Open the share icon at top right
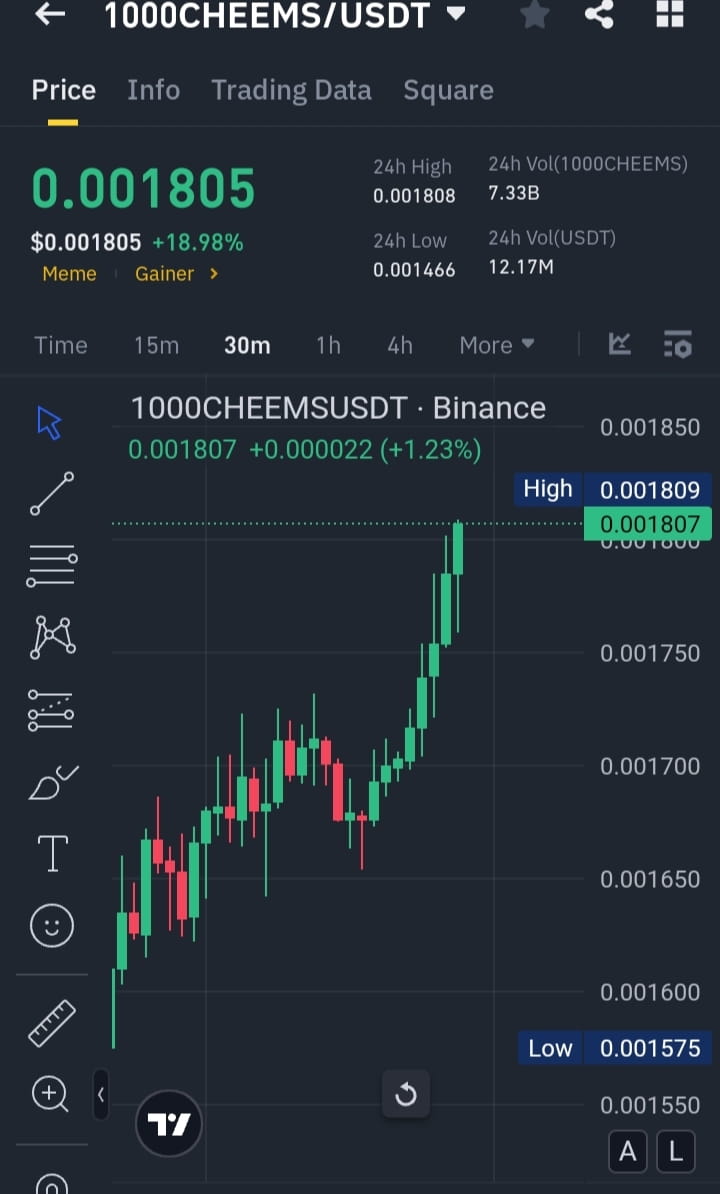The width and height of the screenshot is (720, 1194). pos(599,15)
